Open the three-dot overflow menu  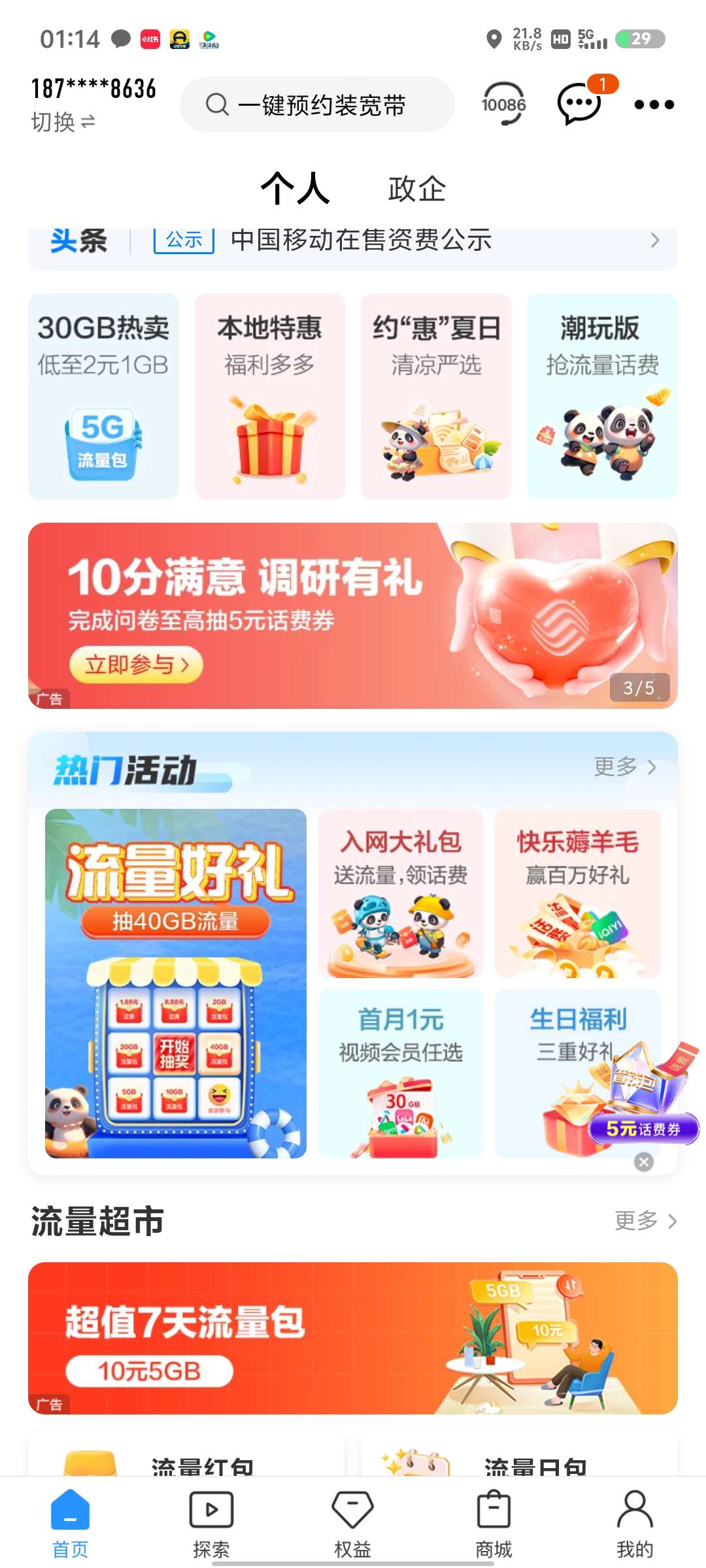click(654, 105)
